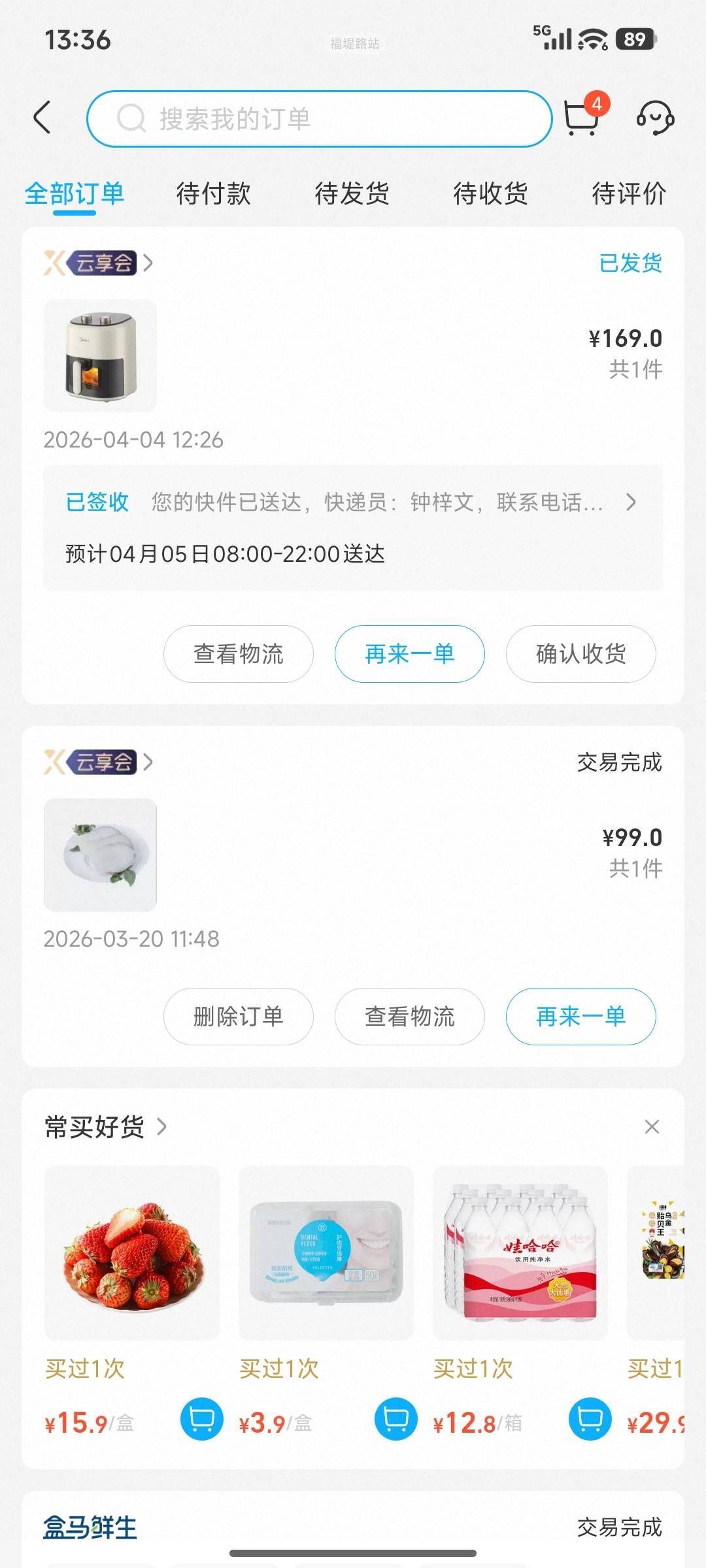Contact customer service via the headset icon

click(655, 118)
